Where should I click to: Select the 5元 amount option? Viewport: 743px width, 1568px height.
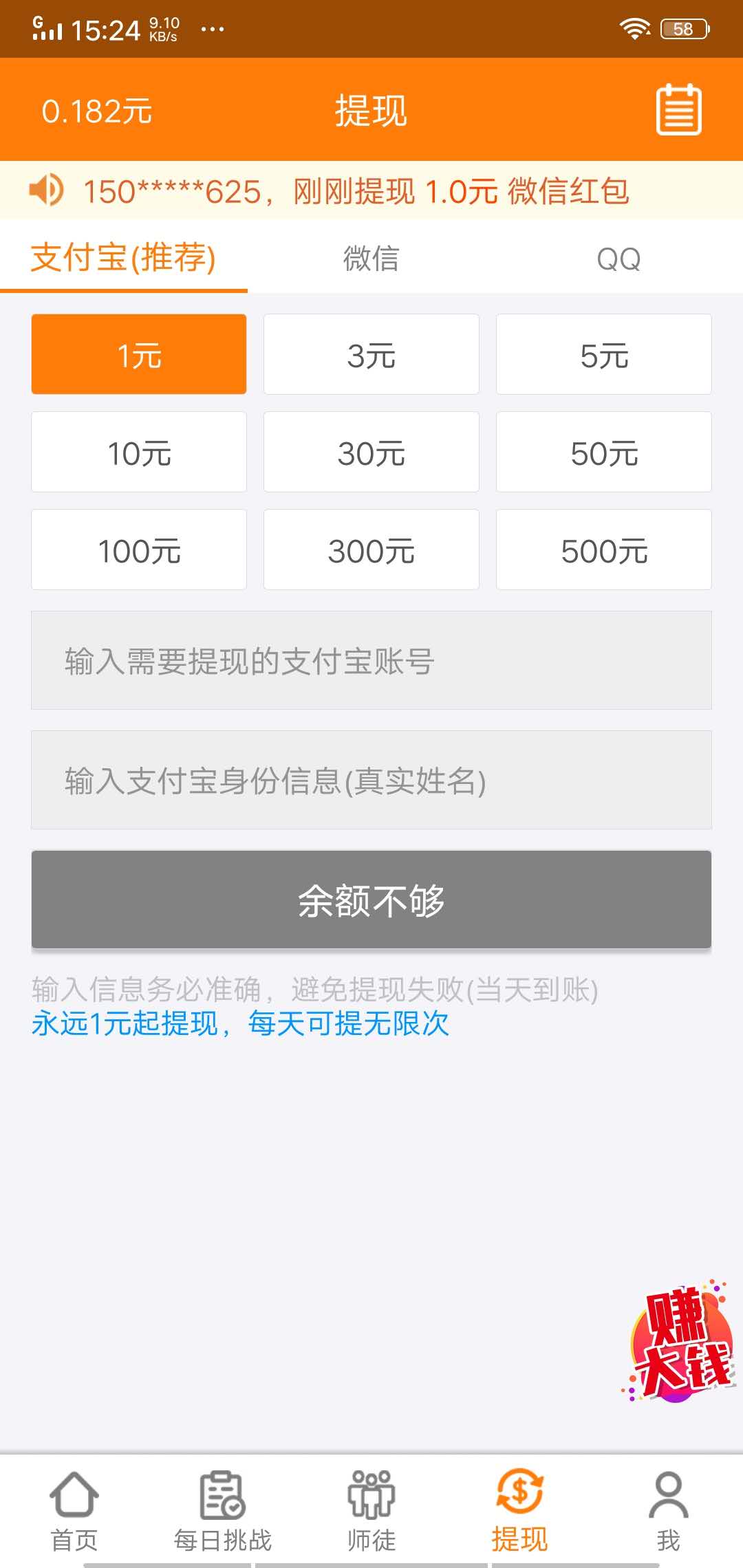(604, 354)
